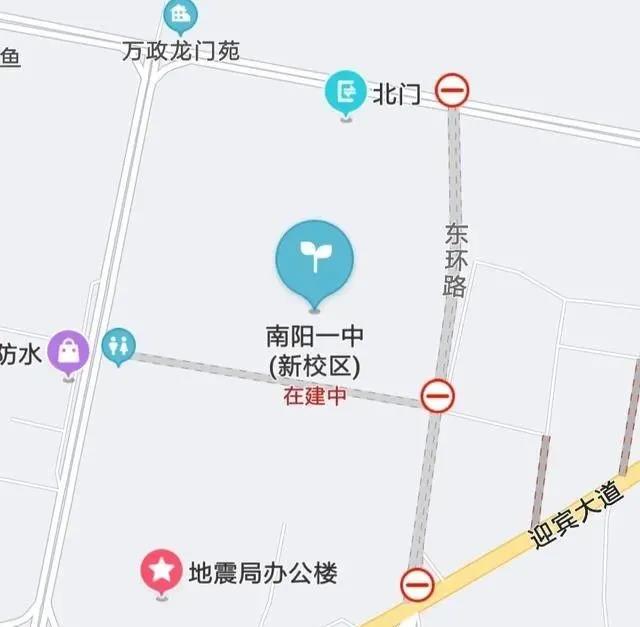Viewport: 640px width, 627px height.
Task: Open the 地震局办公楼 starred marker
Action: (x=161, y=571)
